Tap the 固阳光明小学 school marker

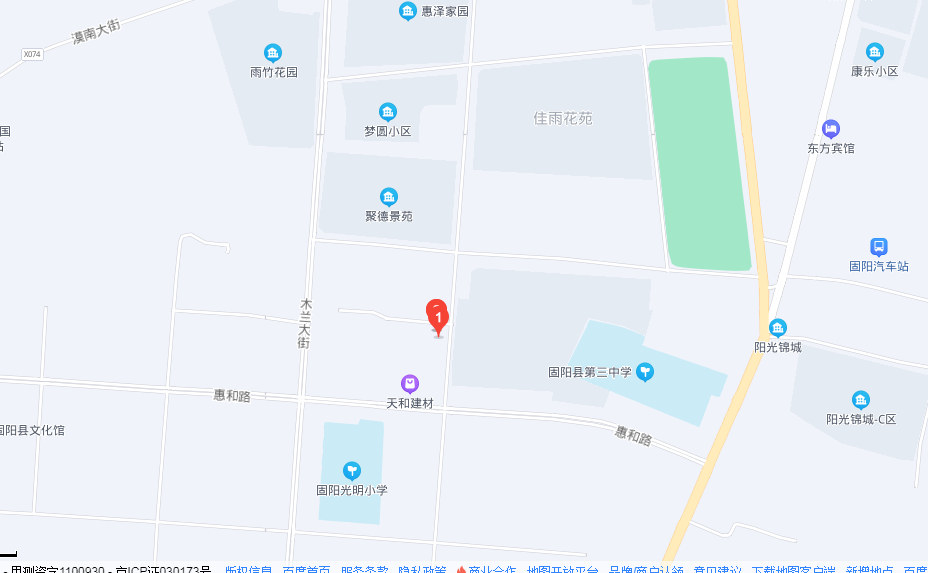[351, 470]
